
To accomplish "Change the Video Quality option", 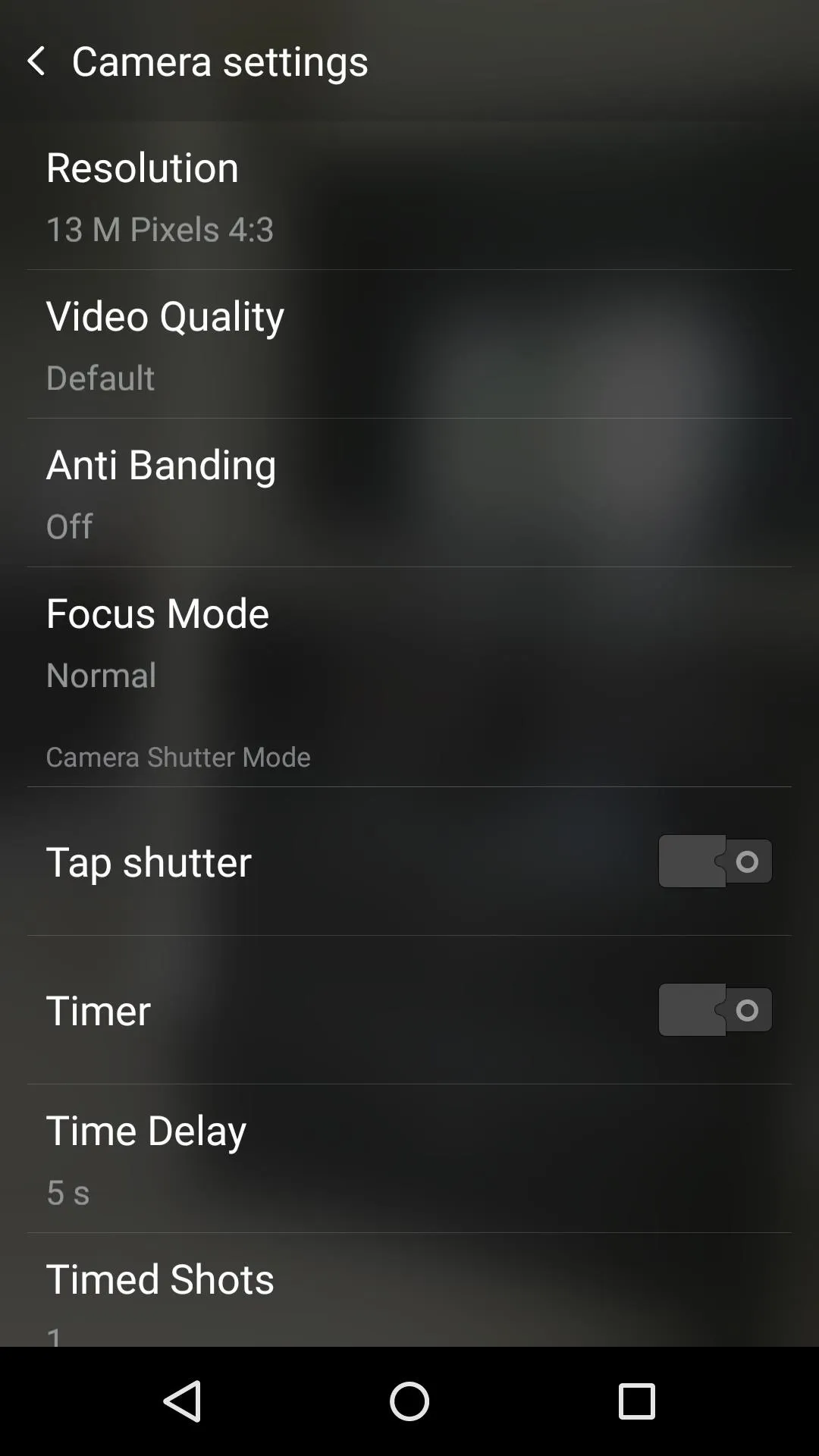I will click(x=409, y=344).
